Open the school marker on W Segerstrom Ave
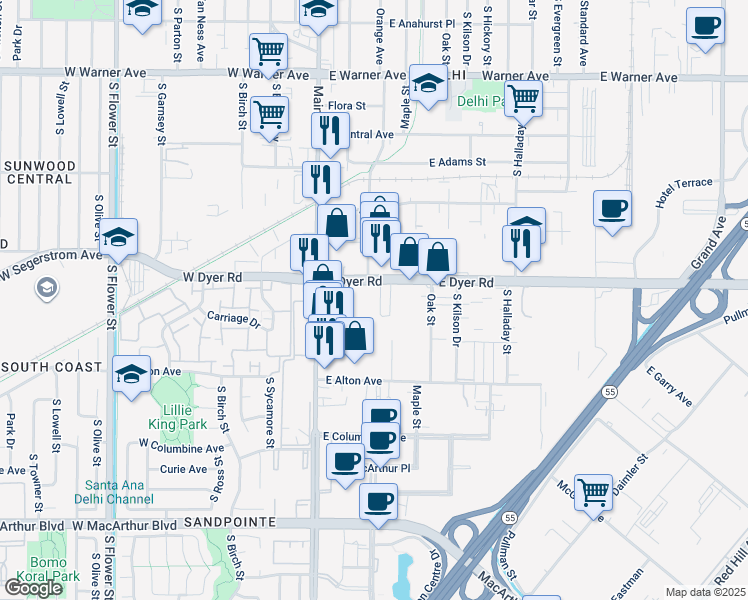This screenshot has height=600, width=748. pos(119,238)
